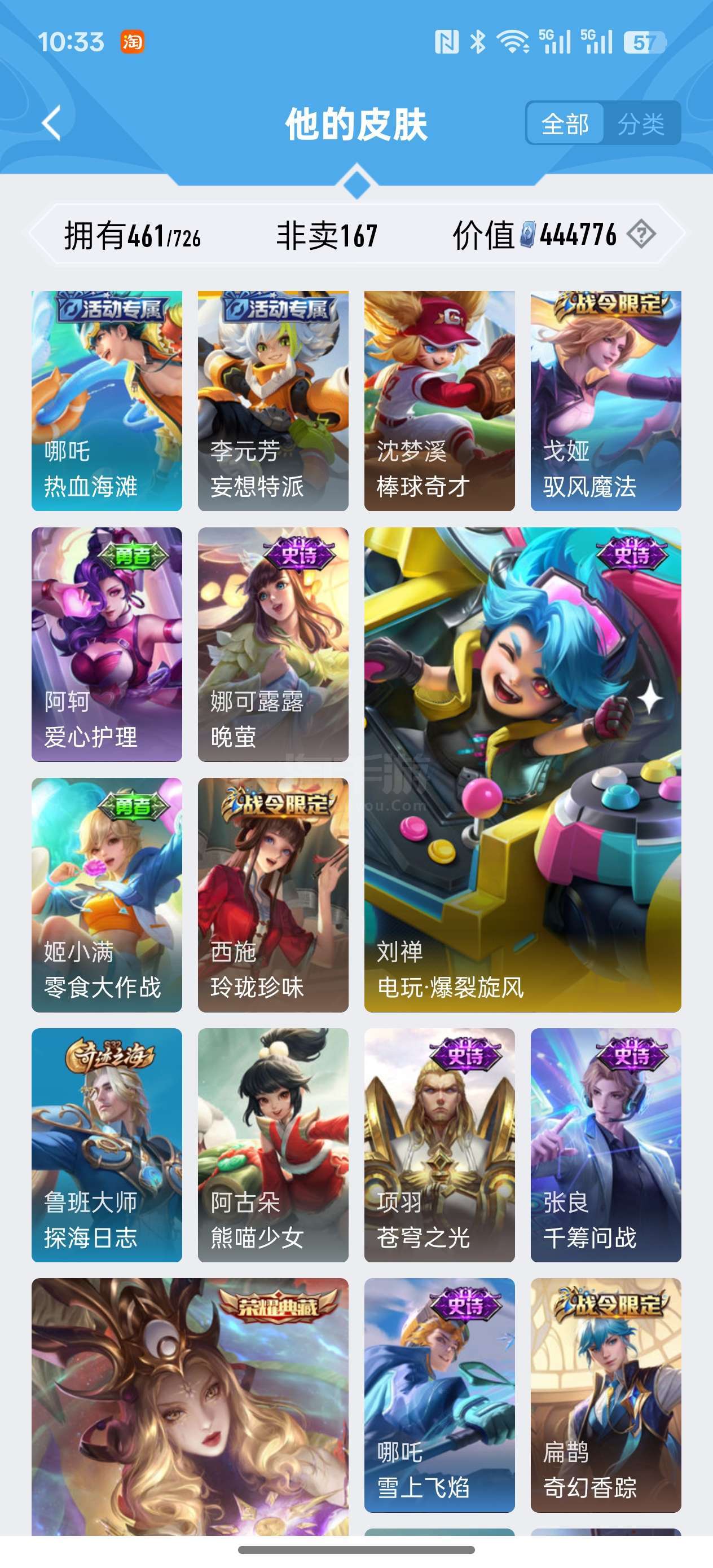View 娜可露露 晚萤 skin
The width and height of the screenshot is (713, 1568).
pyautogui.click(x=273, y=644)
